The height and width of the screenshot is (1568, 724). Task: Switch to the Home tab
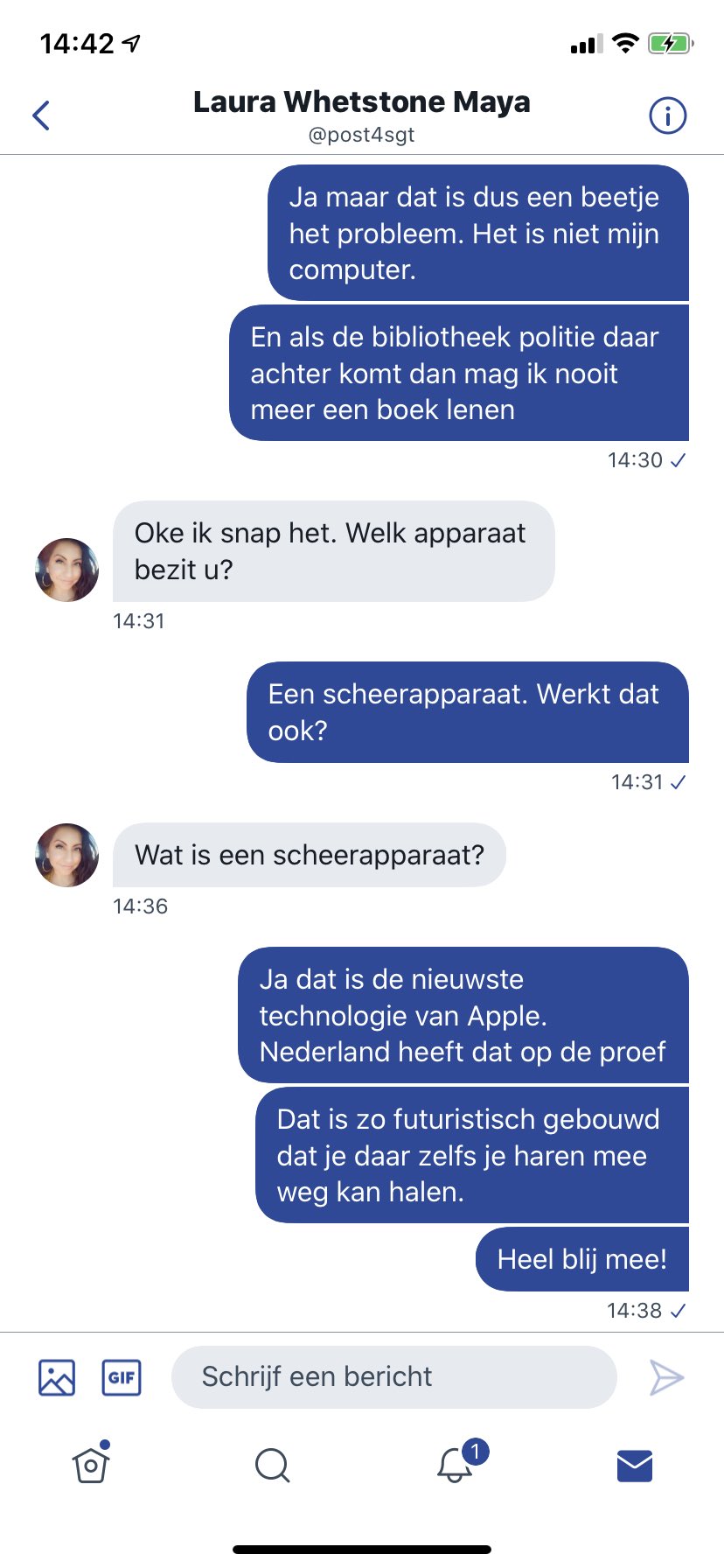[x=91, y=1465]
